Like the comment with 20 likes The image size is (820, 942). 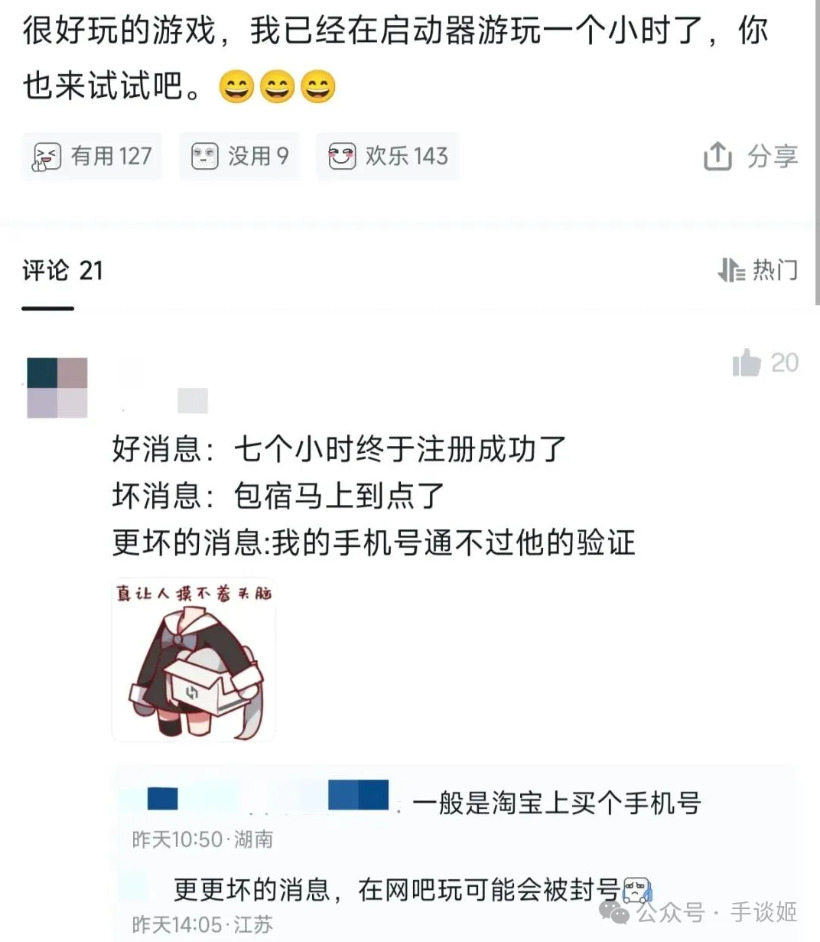[747, 363]
